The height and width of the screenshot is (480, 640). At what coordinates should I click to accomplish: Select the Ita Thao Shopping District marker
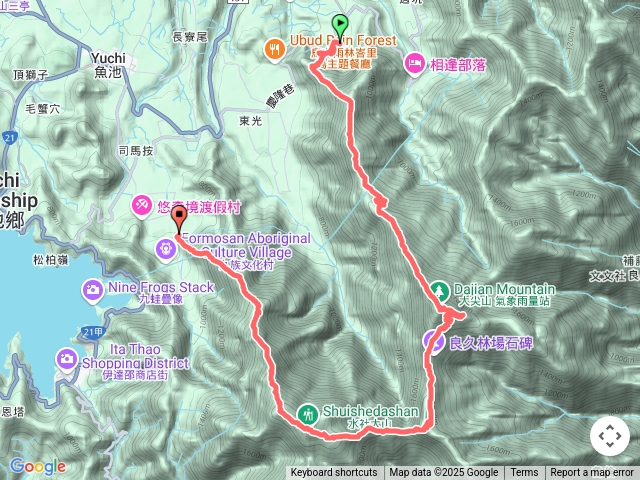[x=67, y=357]
